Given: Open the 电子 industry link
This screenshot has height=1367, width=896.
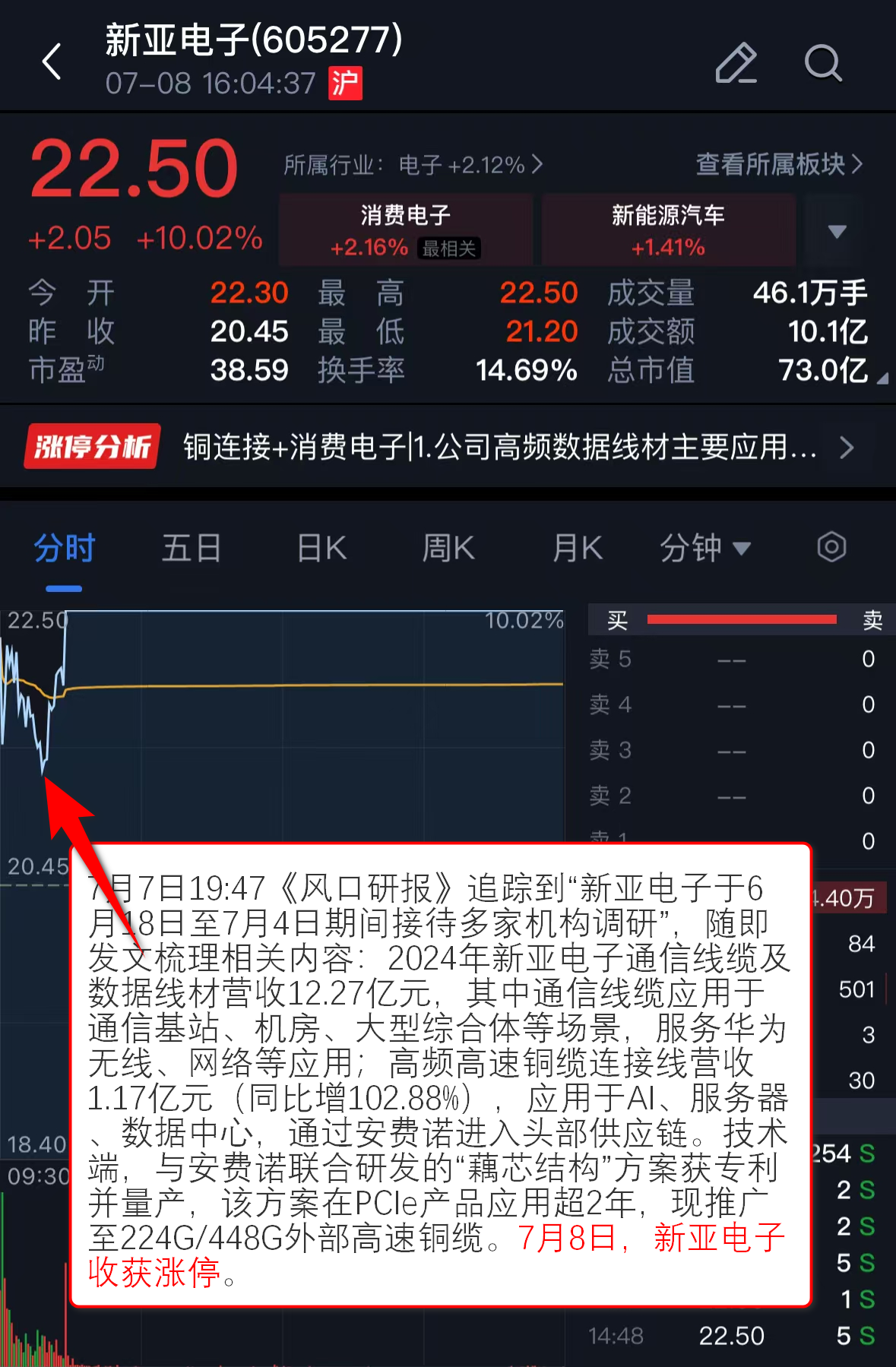Looking at the screenshot, I should (x=413, y=165).
